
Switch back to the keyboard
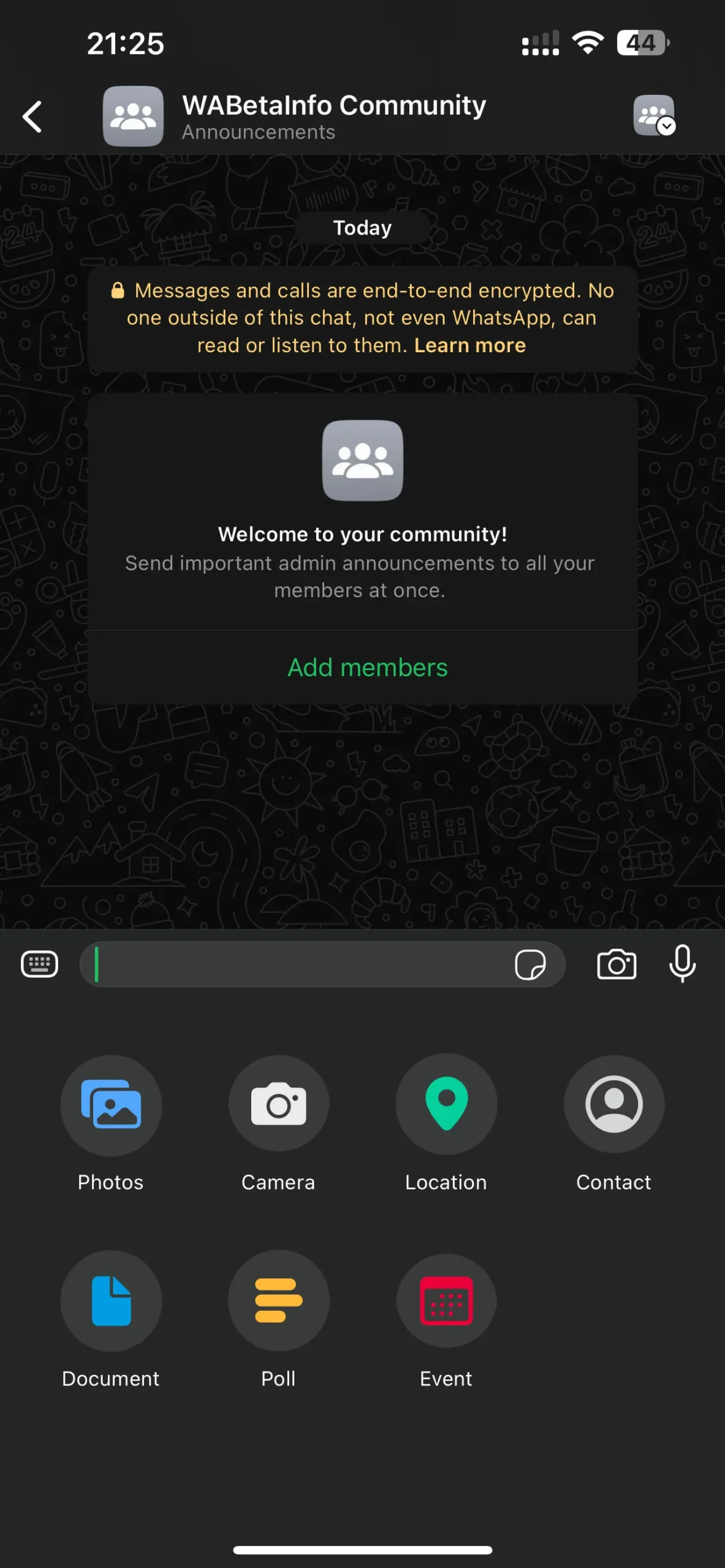coord(40,965)
